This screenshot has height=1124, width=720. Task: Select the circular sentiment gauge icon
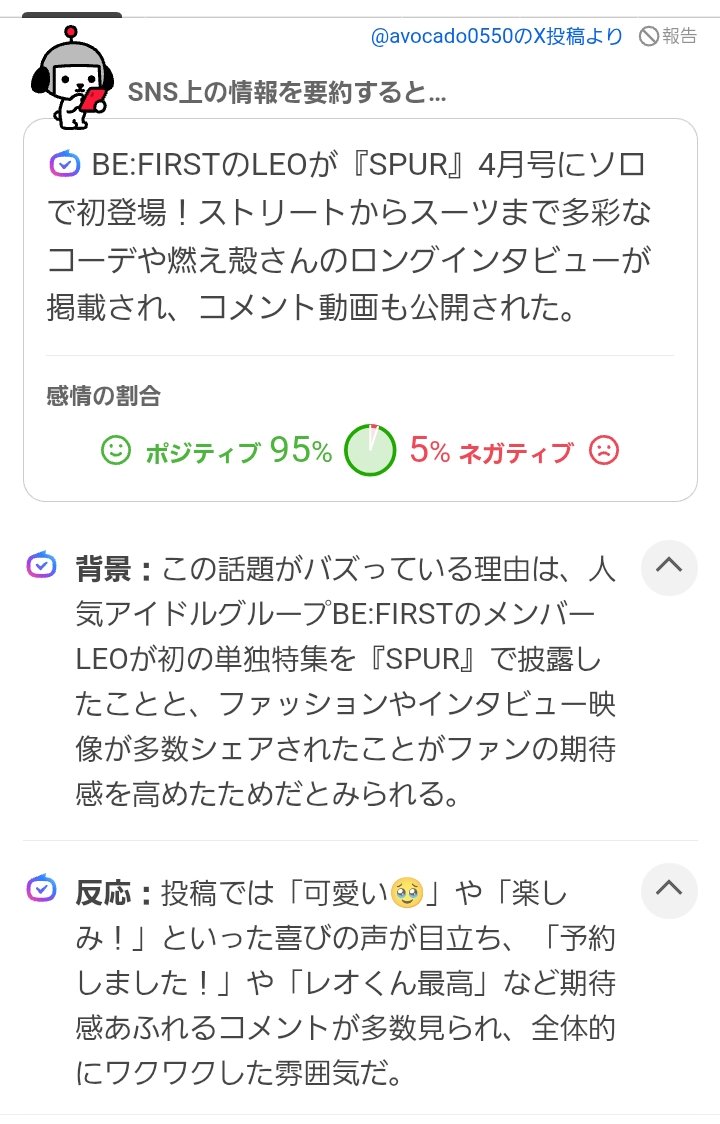coord(371,449)
